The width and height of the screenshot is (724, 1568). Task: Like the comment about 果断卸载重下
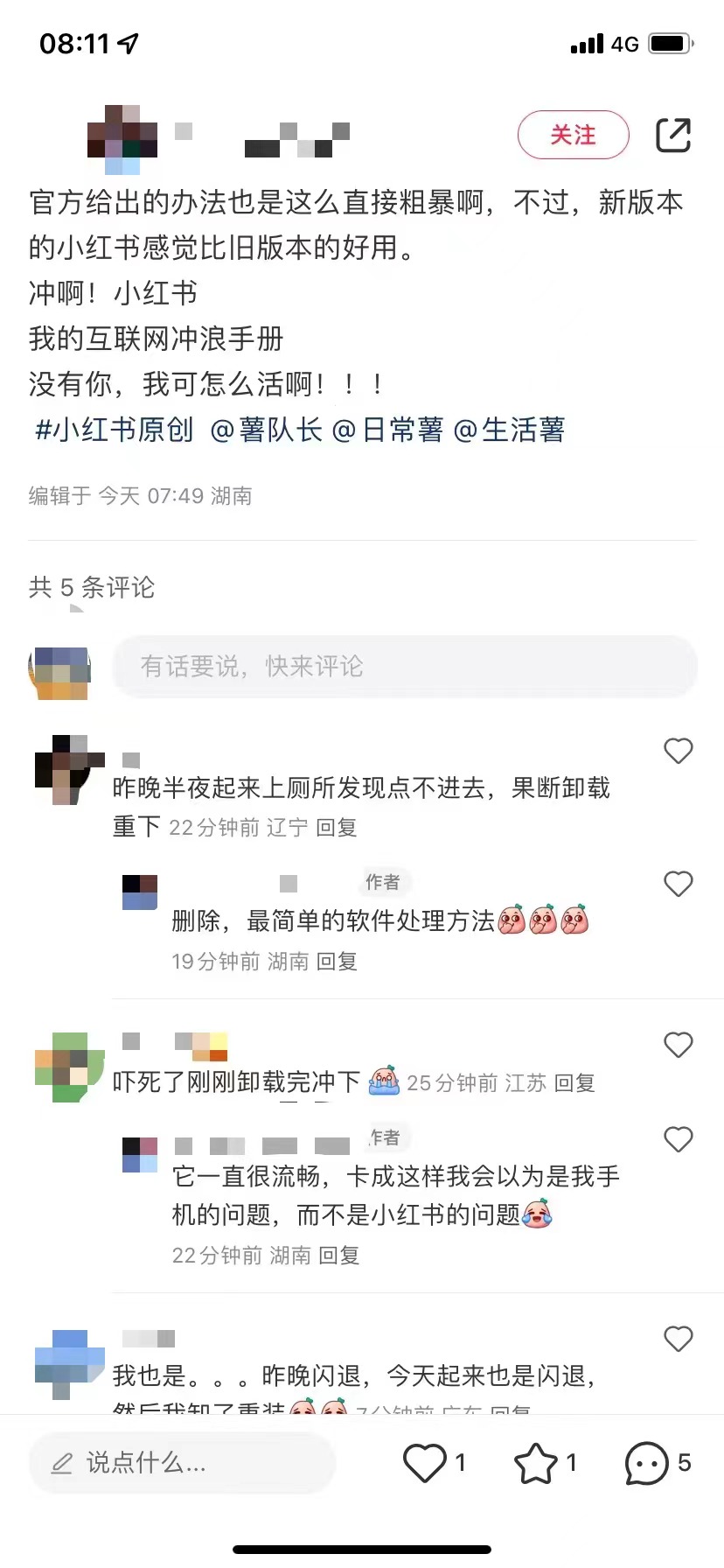(x=678, y=751)
